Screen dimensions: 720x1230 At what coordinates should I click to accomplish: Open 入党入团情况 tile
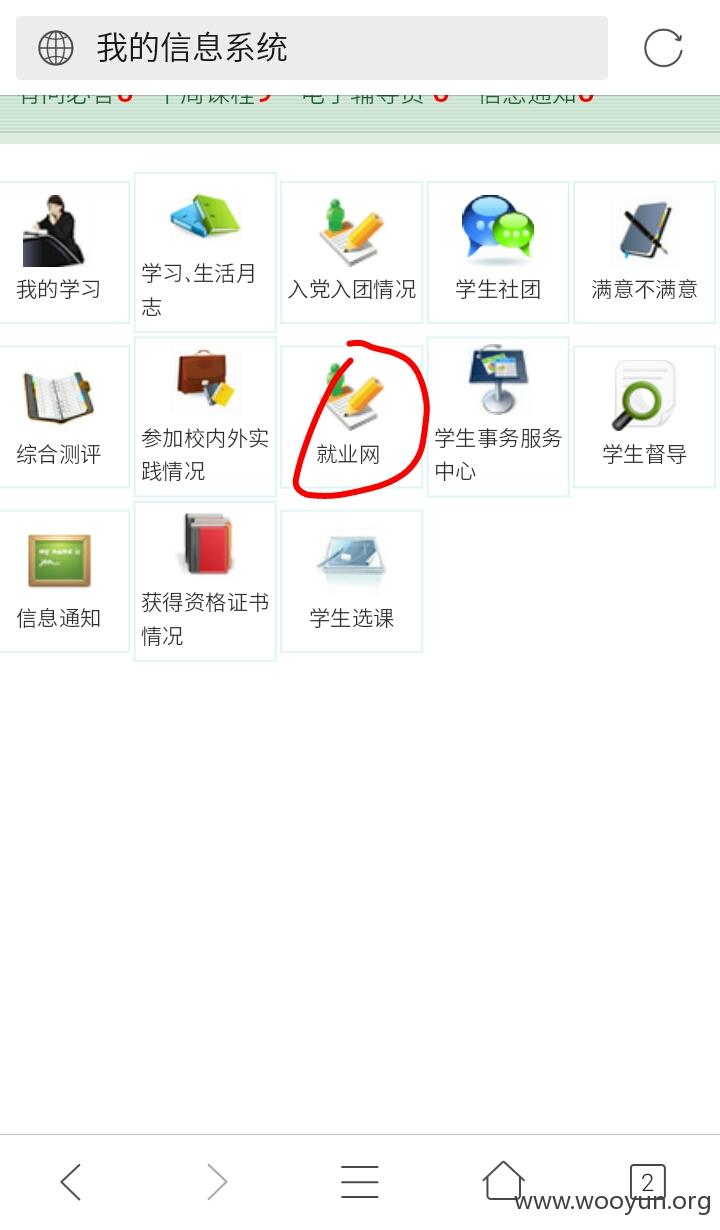coord(352,252)
